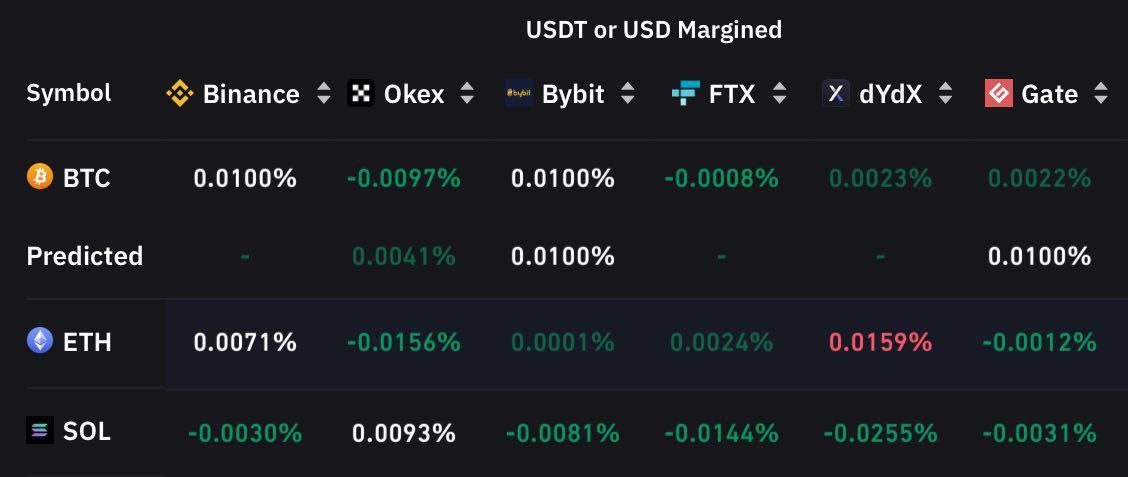This screenshot has width=1128, height=477.
Task: Sort by the Gate column
Action: (x=1101, y=94)
